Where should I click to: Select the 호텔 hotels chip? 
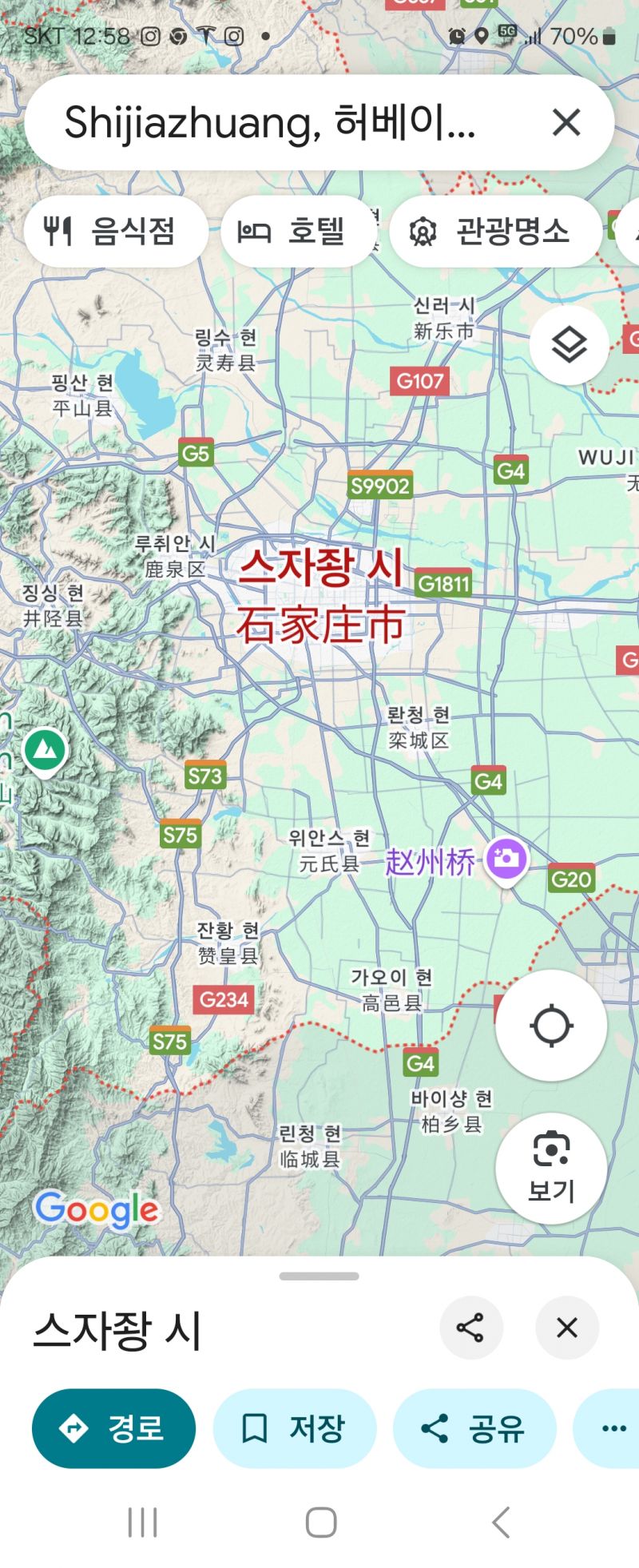[x=297, y=232]
